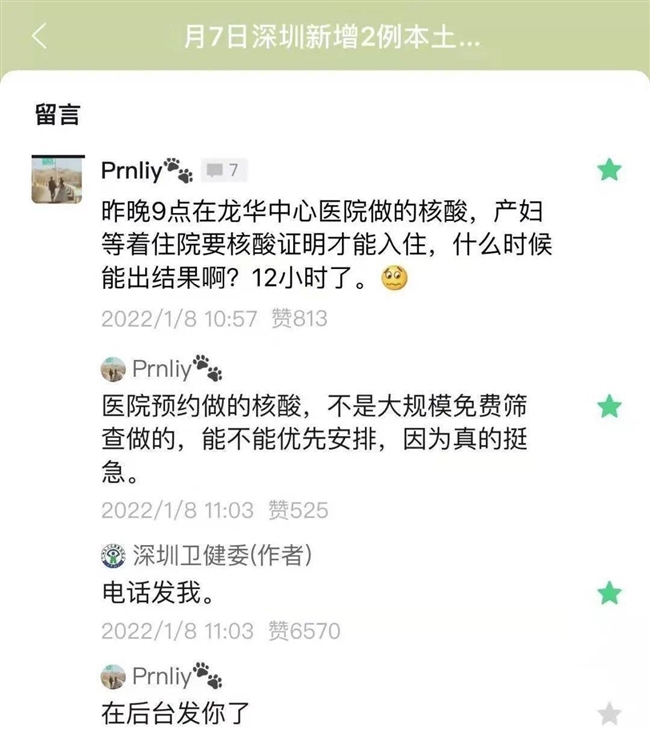
Task: Toggle star on 深圳卫健委's 电话发我 reply
Action: (609, 593)
